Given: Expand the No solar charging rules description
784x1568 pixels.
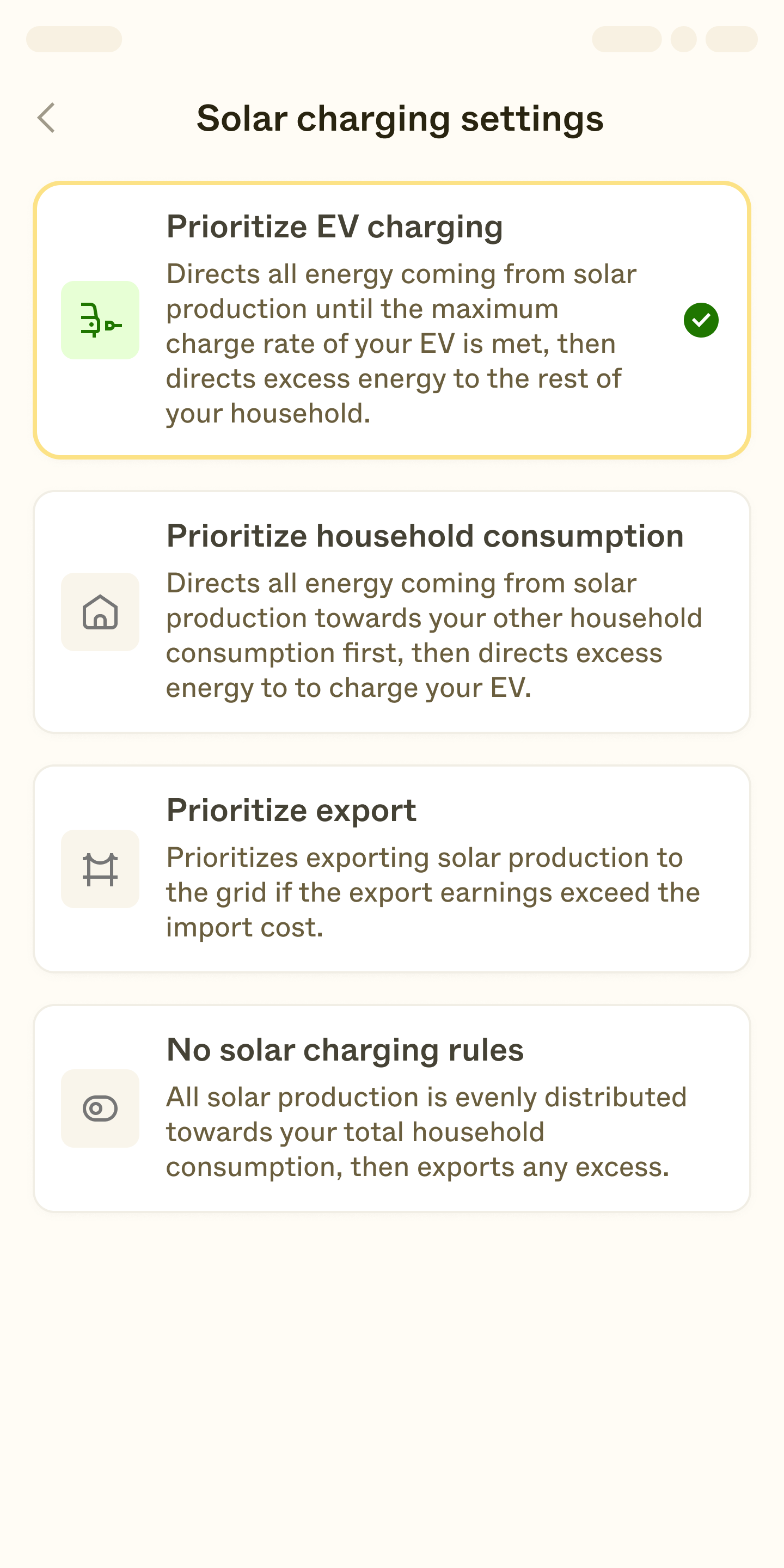Looking at the screenshot, I should point(392,1109).
